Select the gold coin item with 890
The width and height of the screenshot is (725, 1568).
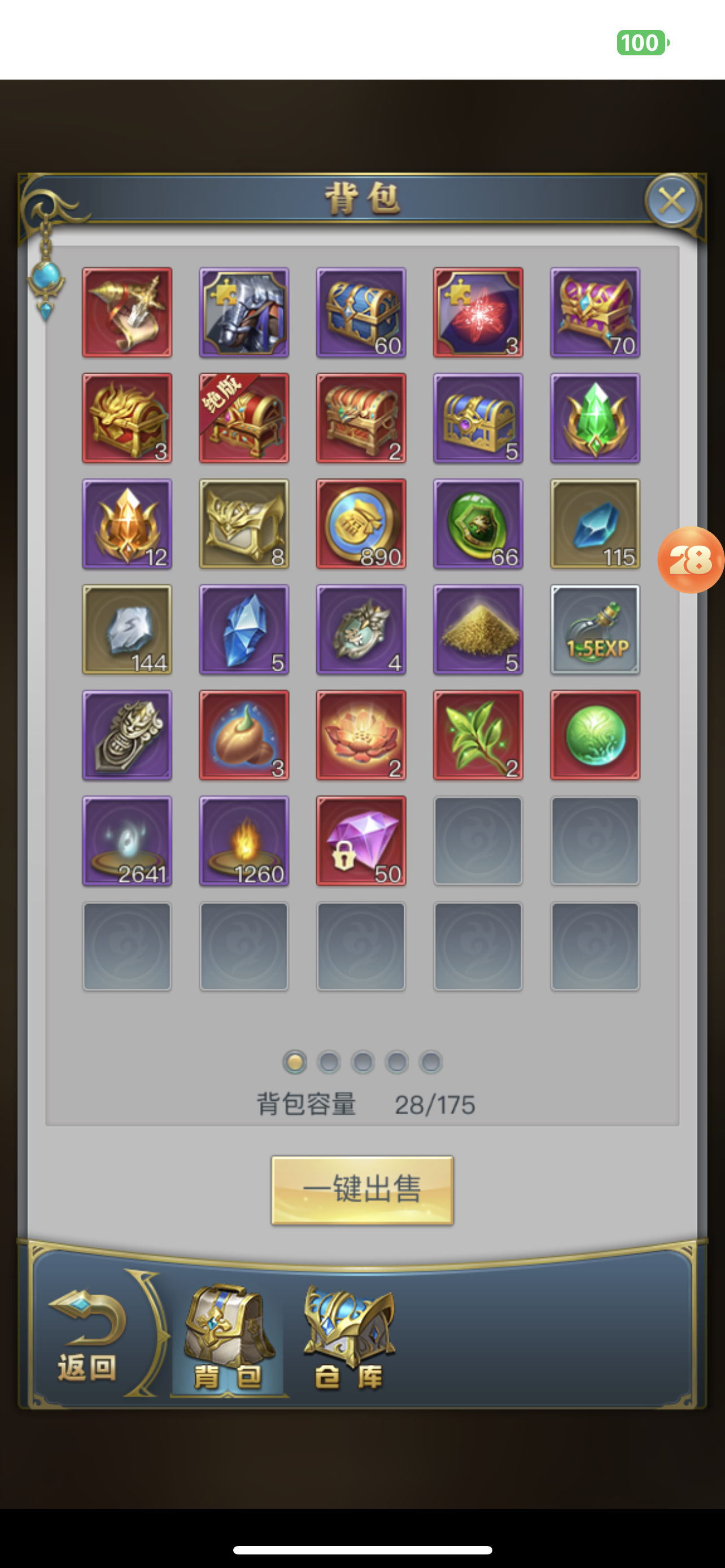[361, 524]
